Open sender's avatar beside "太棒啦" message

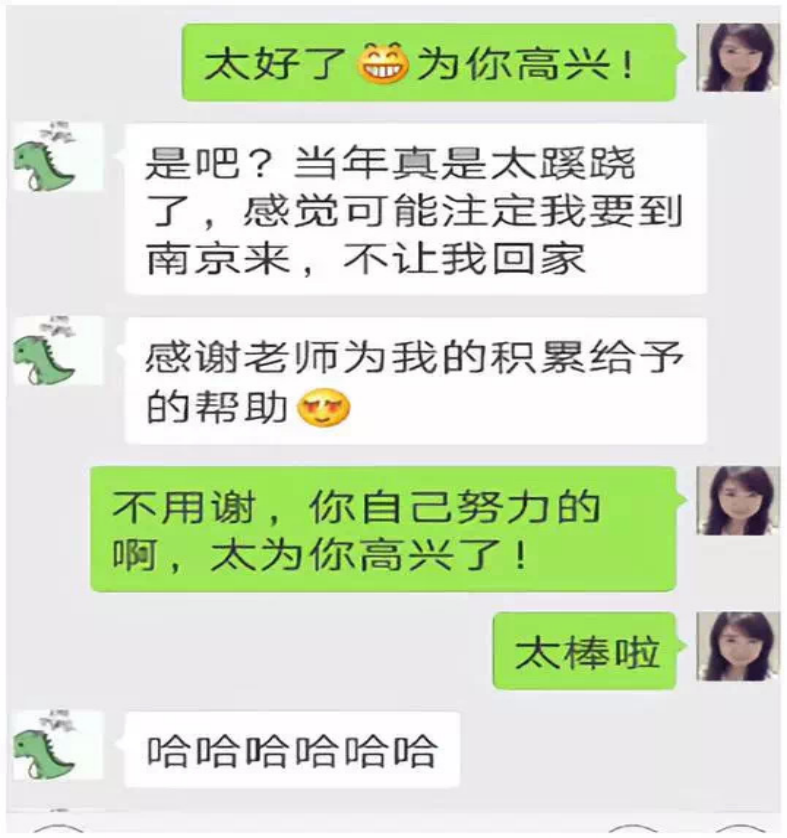point(738,646)
